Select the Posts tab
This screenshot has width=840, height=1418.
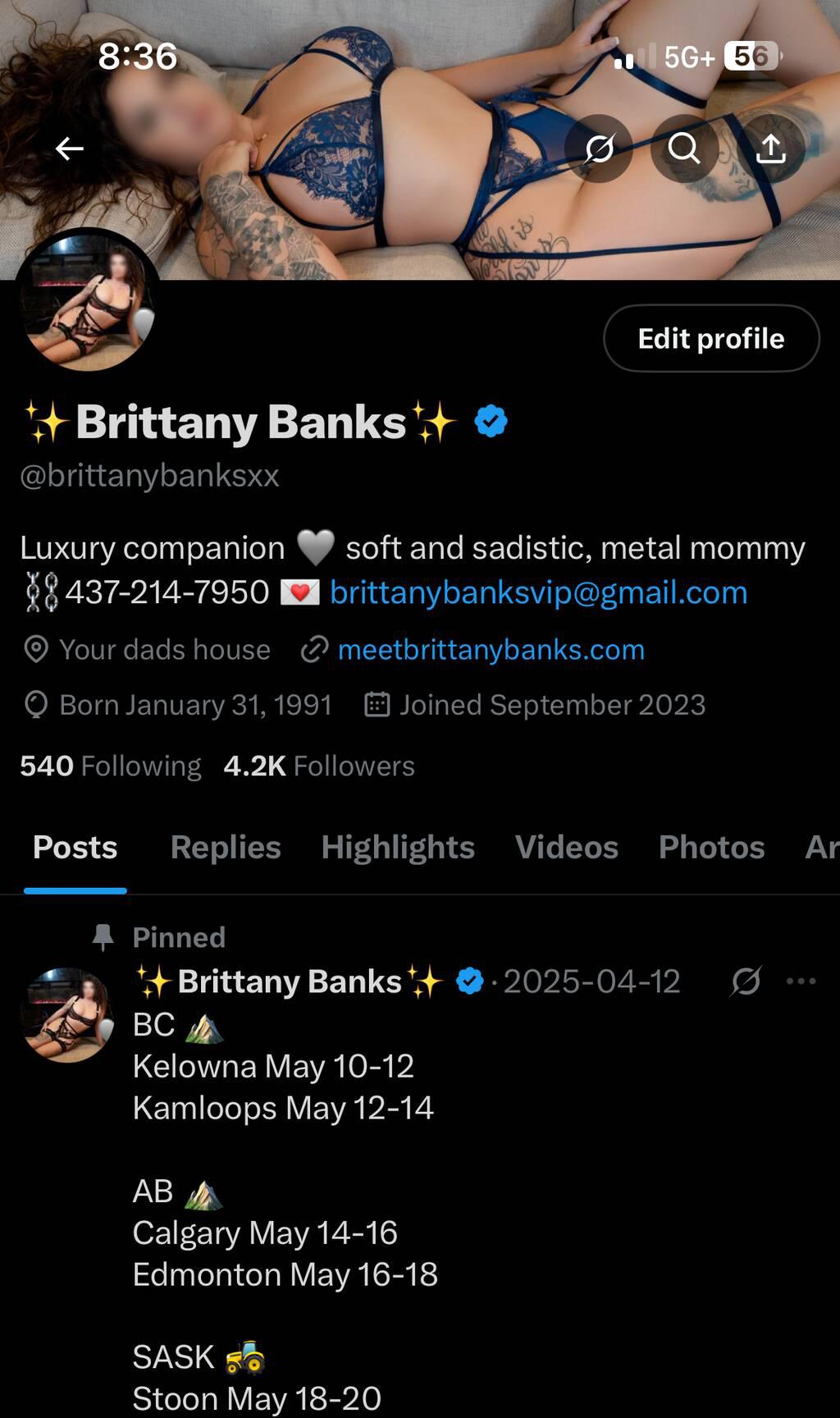point(75,847)
